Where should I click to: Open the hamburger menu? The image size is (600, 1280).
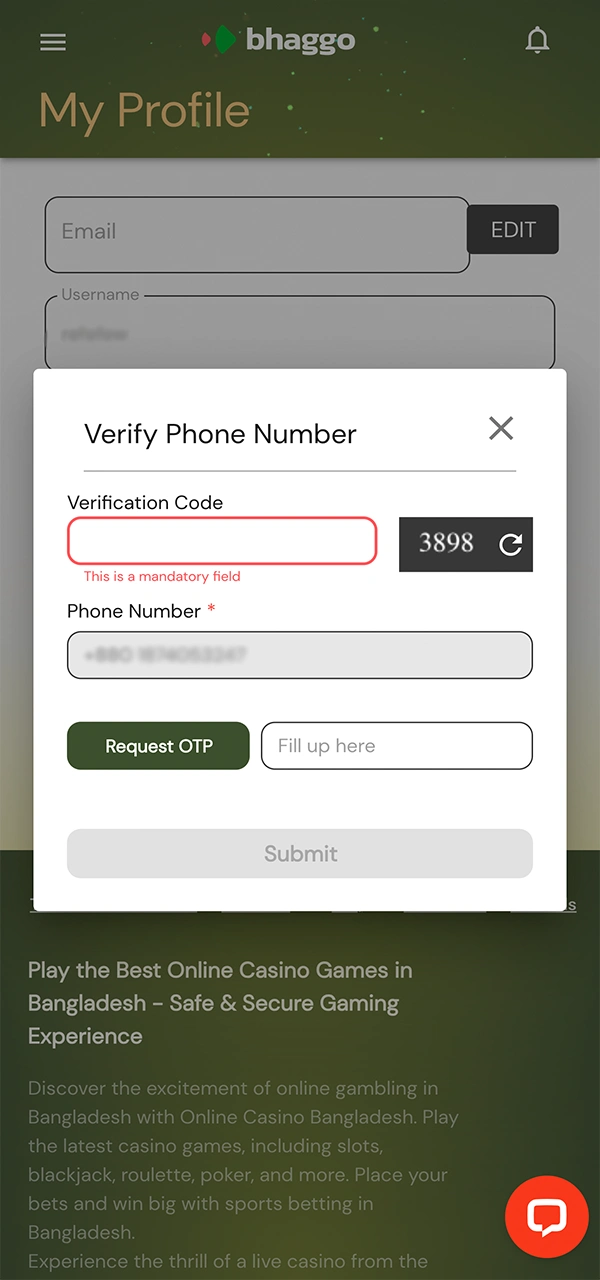(53, 42)
